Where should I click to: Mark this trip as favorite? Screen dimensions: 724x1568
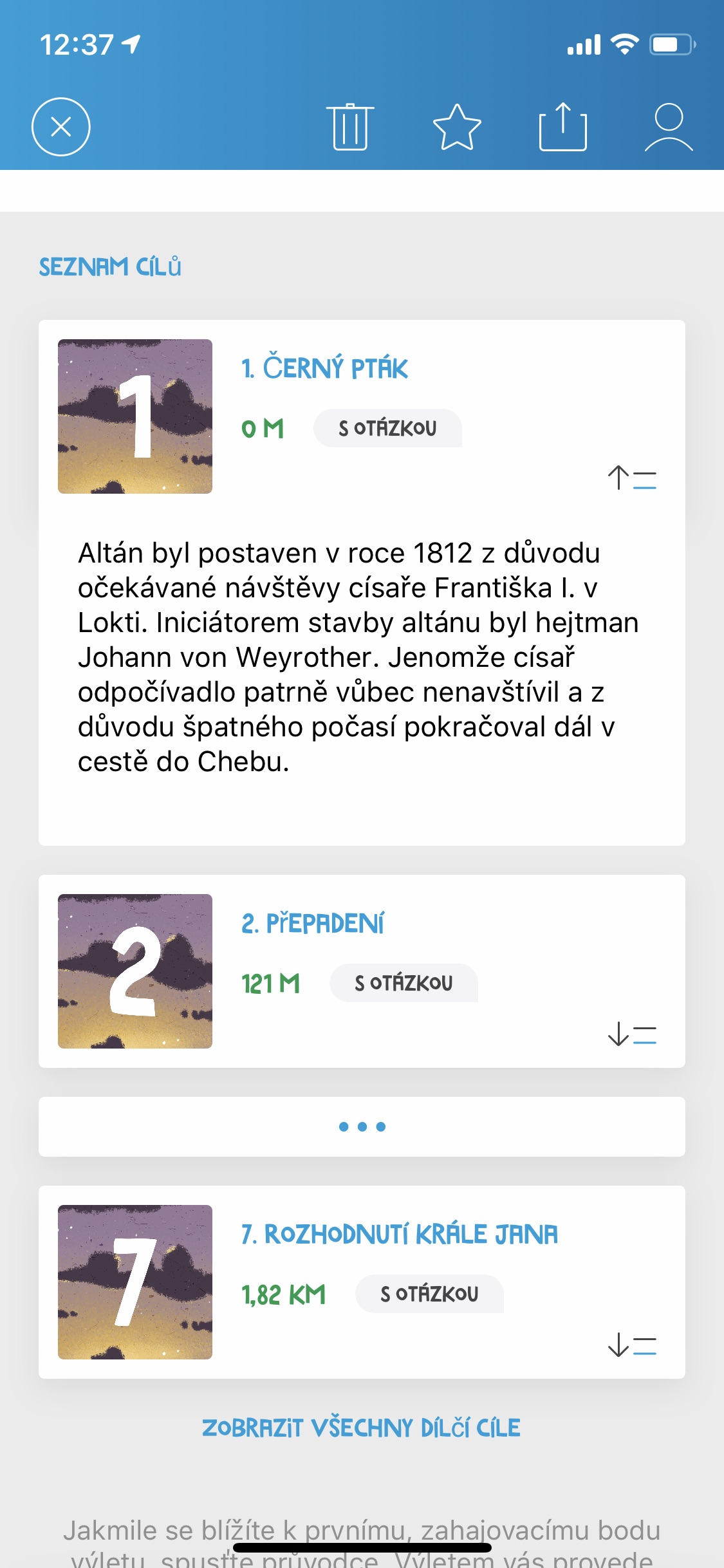457,127
